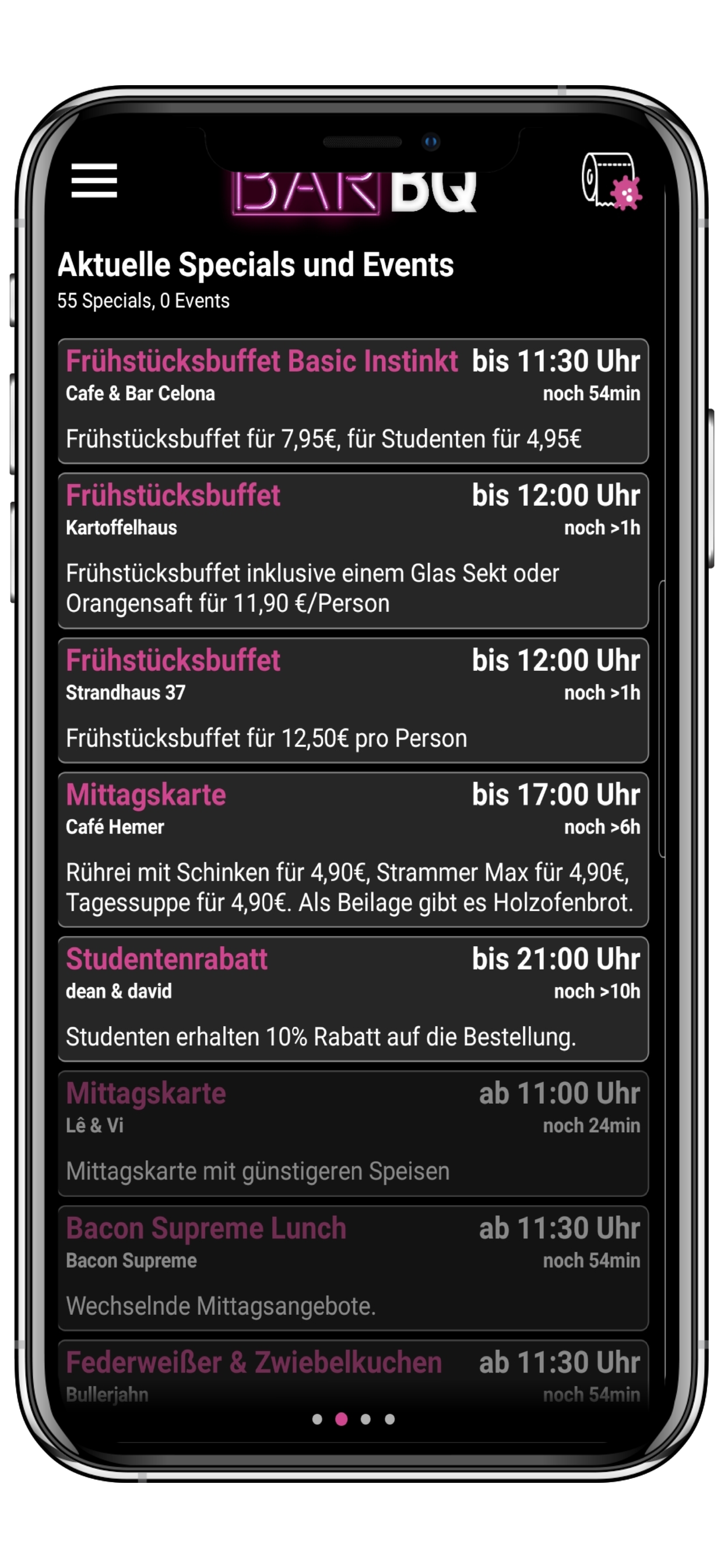Tap the 'Aktuelle Specials und Events' heading
This screenshot has height=1568, width=724.
(255, 264)
